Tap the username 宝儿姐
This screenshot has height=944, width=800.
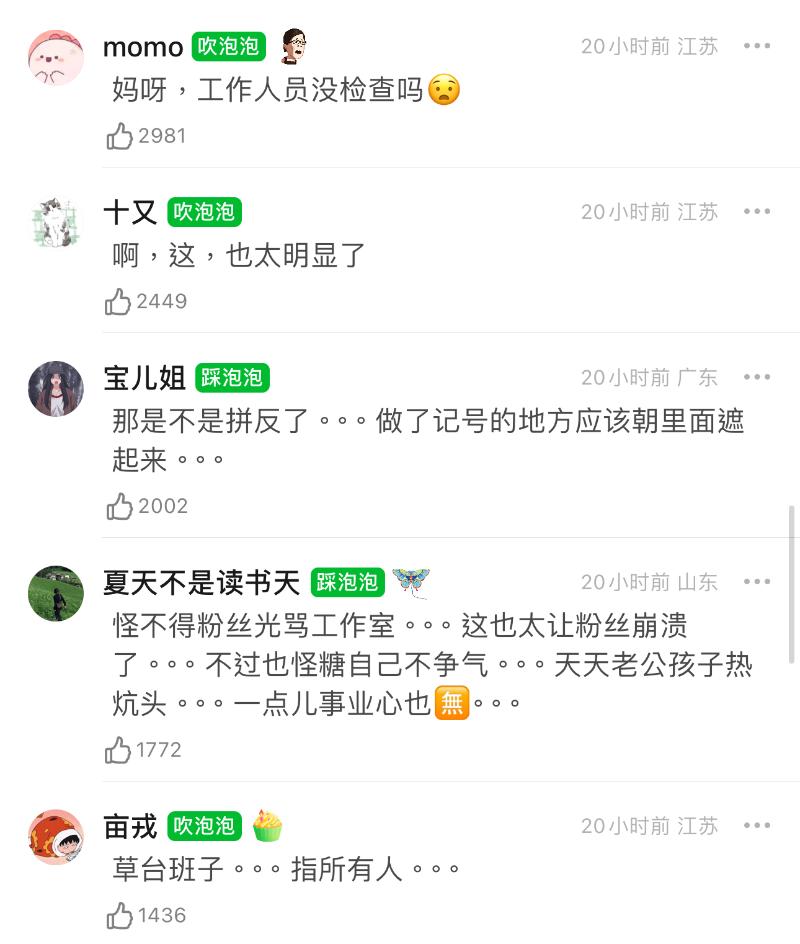point(145,377)
